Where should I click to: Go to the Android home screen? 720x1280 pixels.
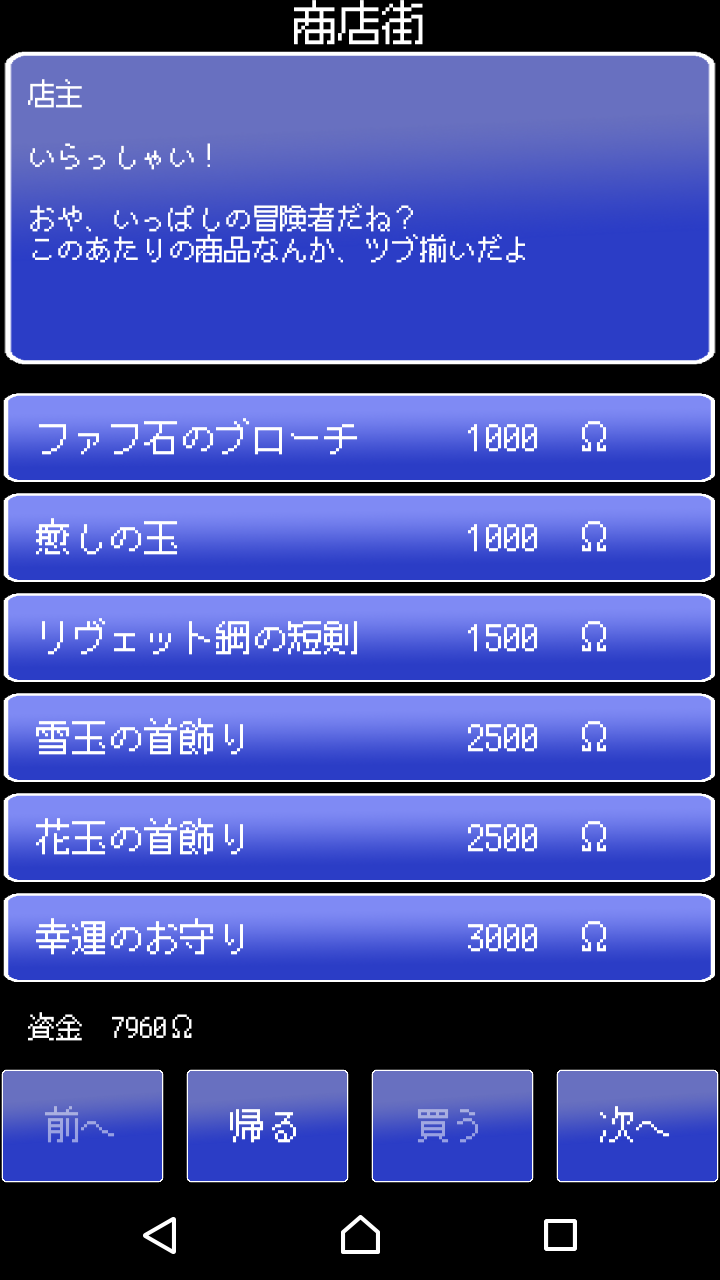point(360,1235)
